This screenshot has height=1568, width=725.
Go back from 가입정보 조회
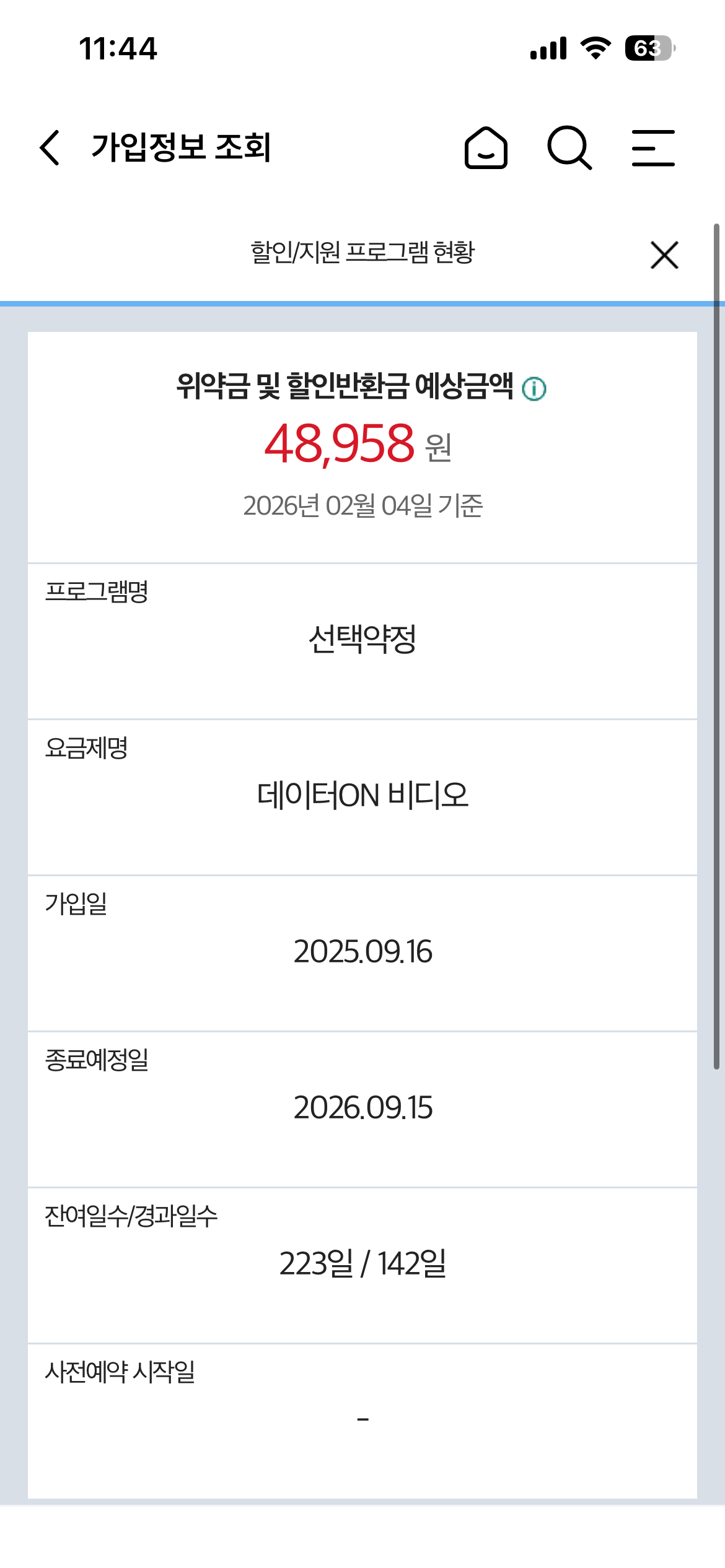(50, 147)
